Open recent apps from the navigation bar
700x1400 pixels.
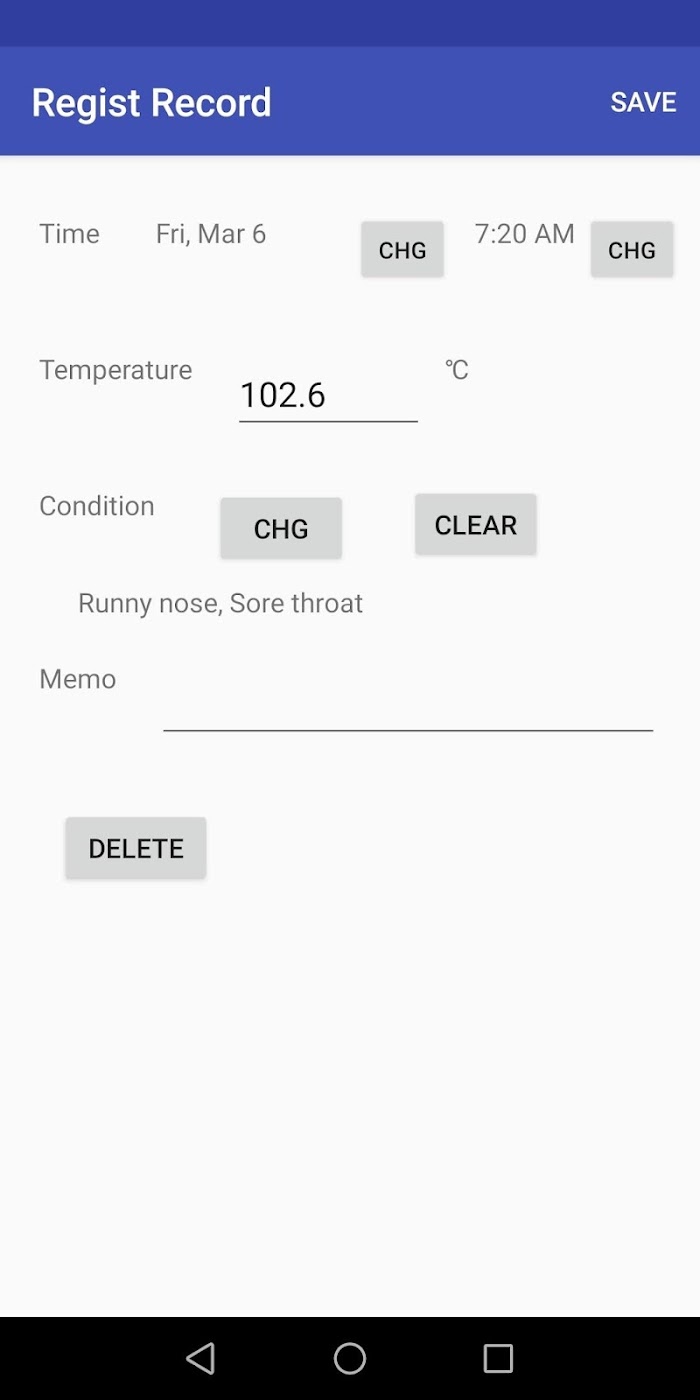pyautogui.click(x=498, y=1358)
